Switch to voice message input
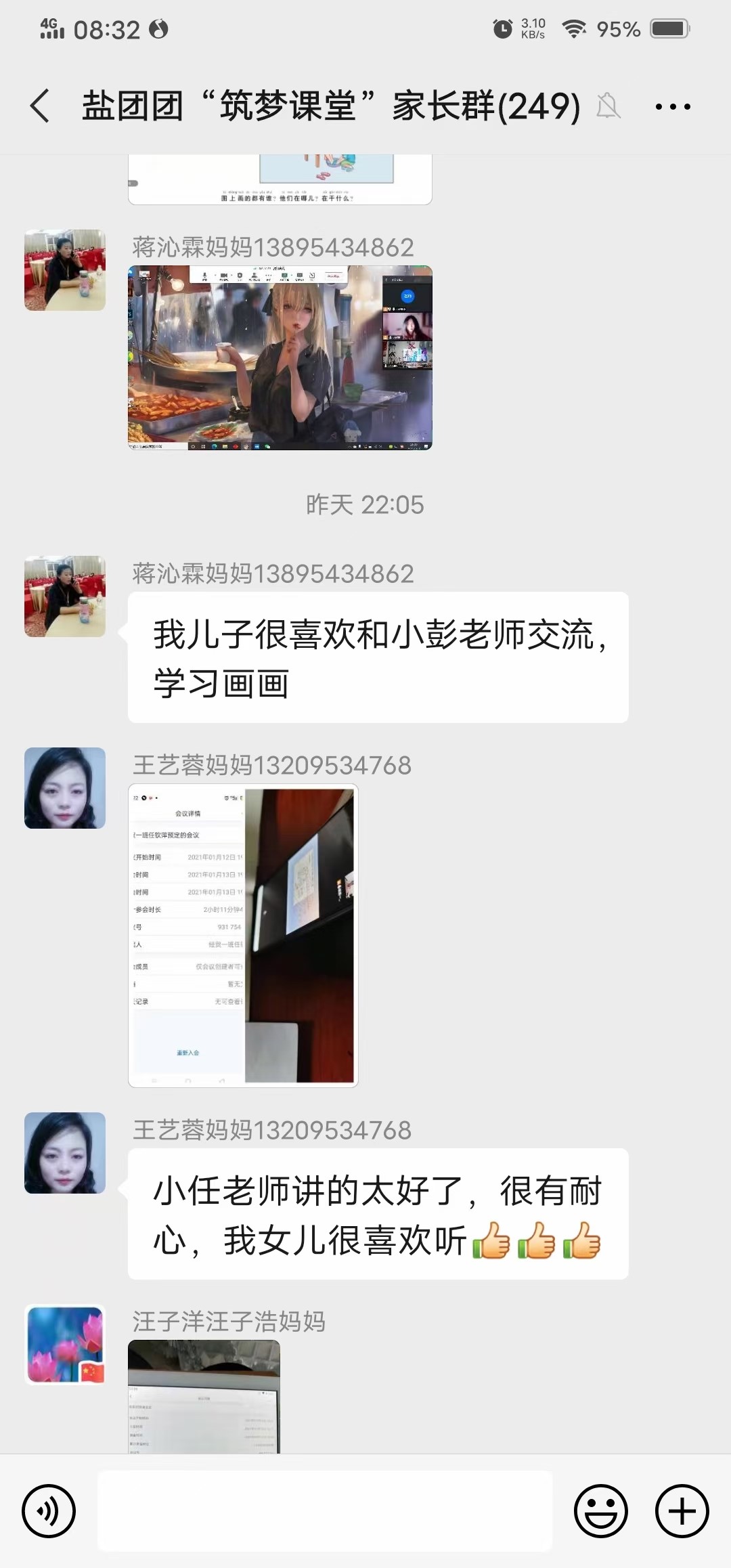The width and height of the screenshot is (731, 1568). click(49, 1510)
